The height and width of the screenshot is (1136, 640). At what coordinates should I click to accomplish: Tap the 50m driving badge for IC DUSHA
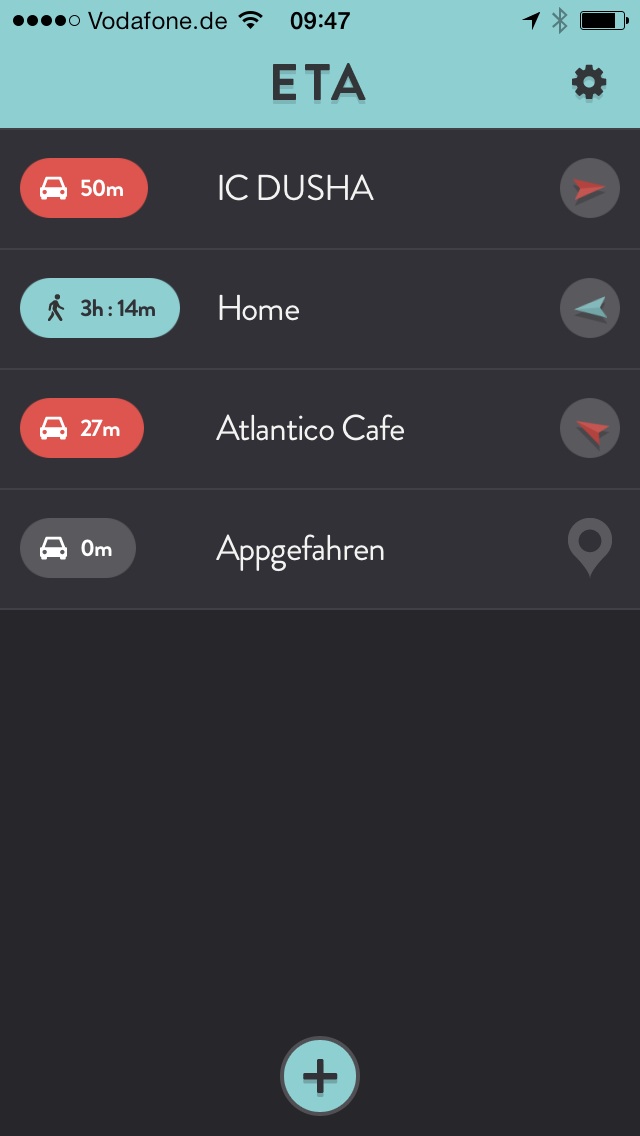[x=84, y=188]
